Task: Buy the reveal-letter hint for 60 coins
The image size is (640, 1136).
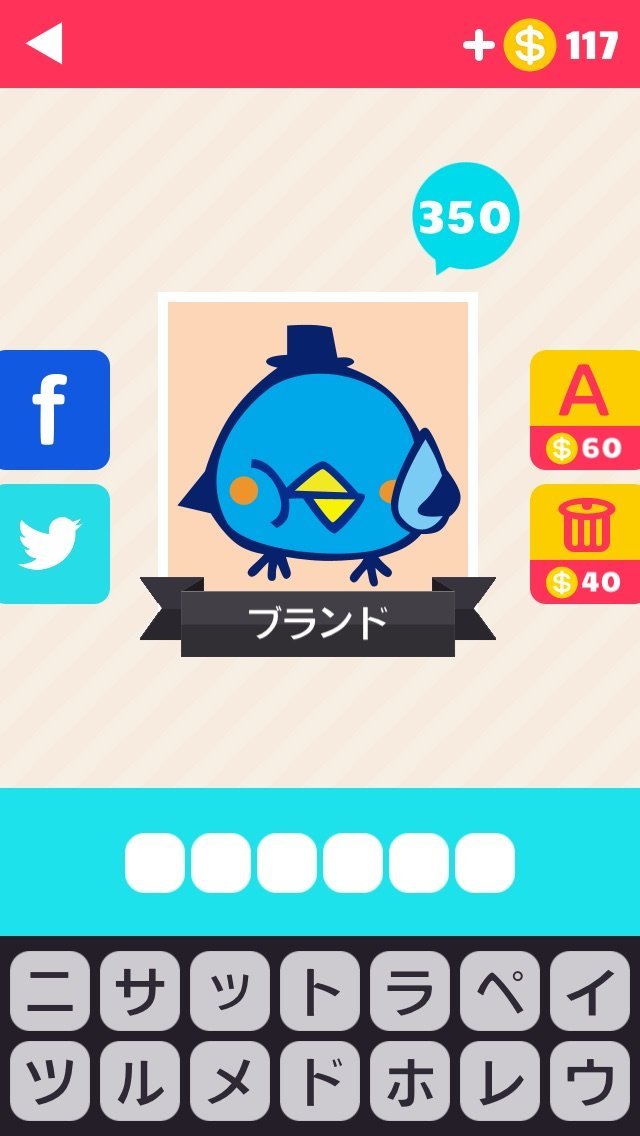Action: click(x=585, y=410)
